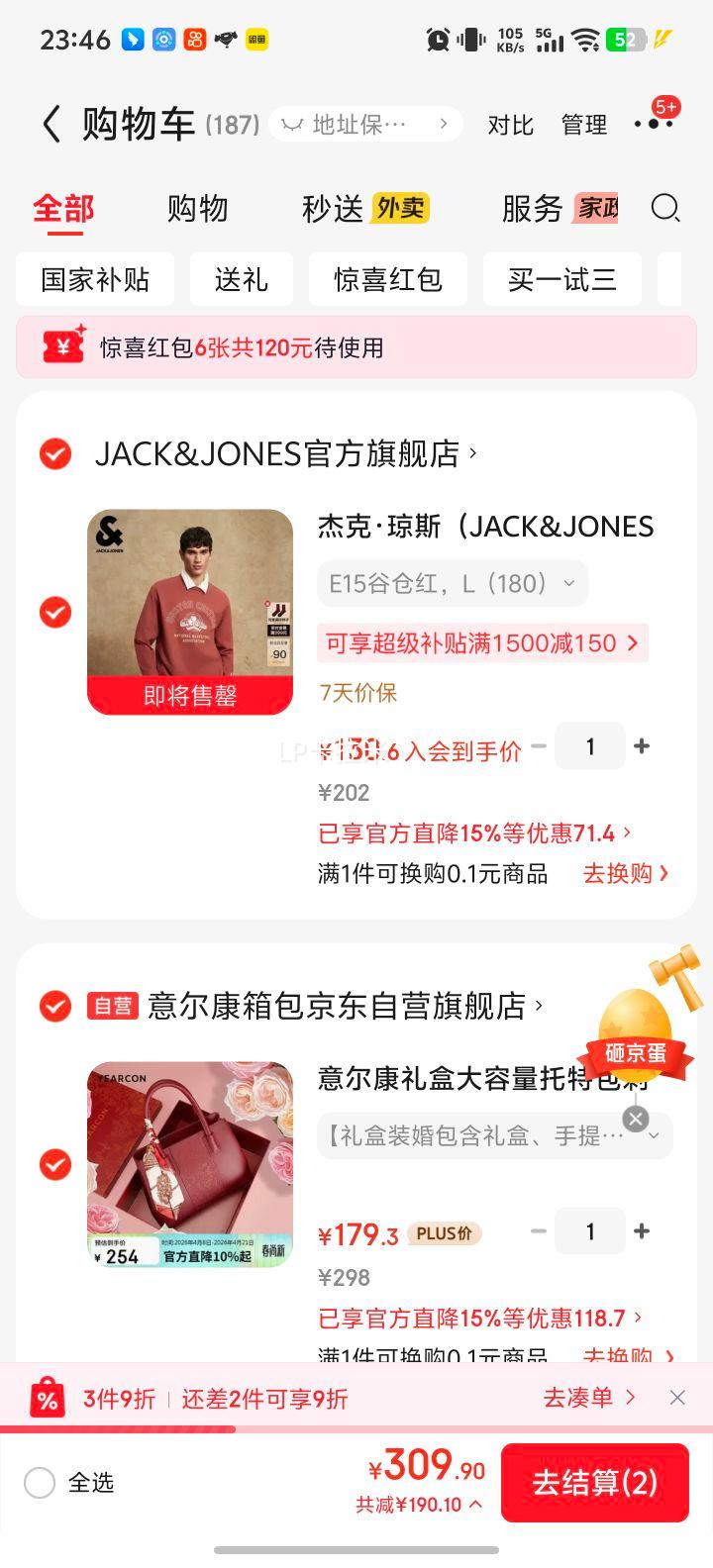Select the 买一试三 filter chip
Viewport: 713px width, 1568px height.
click(x=561, y=280)
